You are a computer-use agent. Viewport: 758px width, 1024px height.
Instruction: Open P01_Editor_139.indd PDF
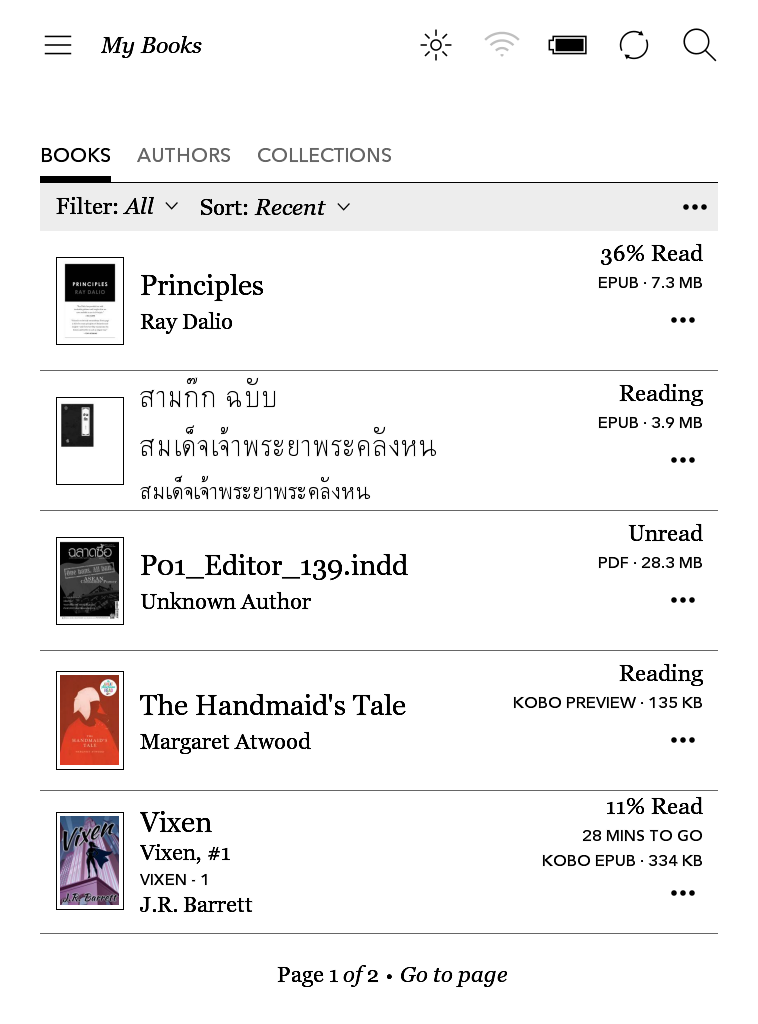[x=274, y=566]
